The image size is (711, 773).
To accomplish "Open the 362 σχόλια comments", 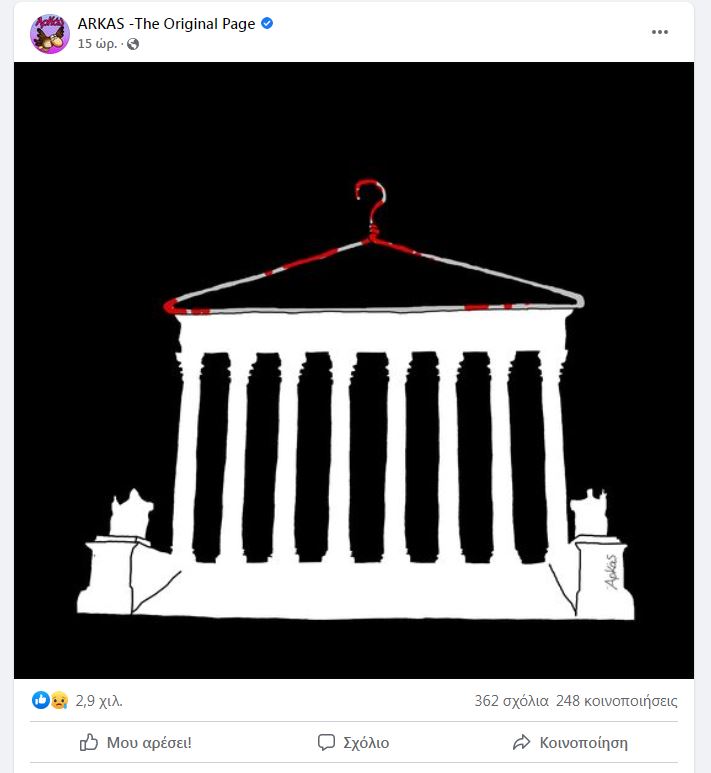I will pyautogui.click(x=511, y=701).
